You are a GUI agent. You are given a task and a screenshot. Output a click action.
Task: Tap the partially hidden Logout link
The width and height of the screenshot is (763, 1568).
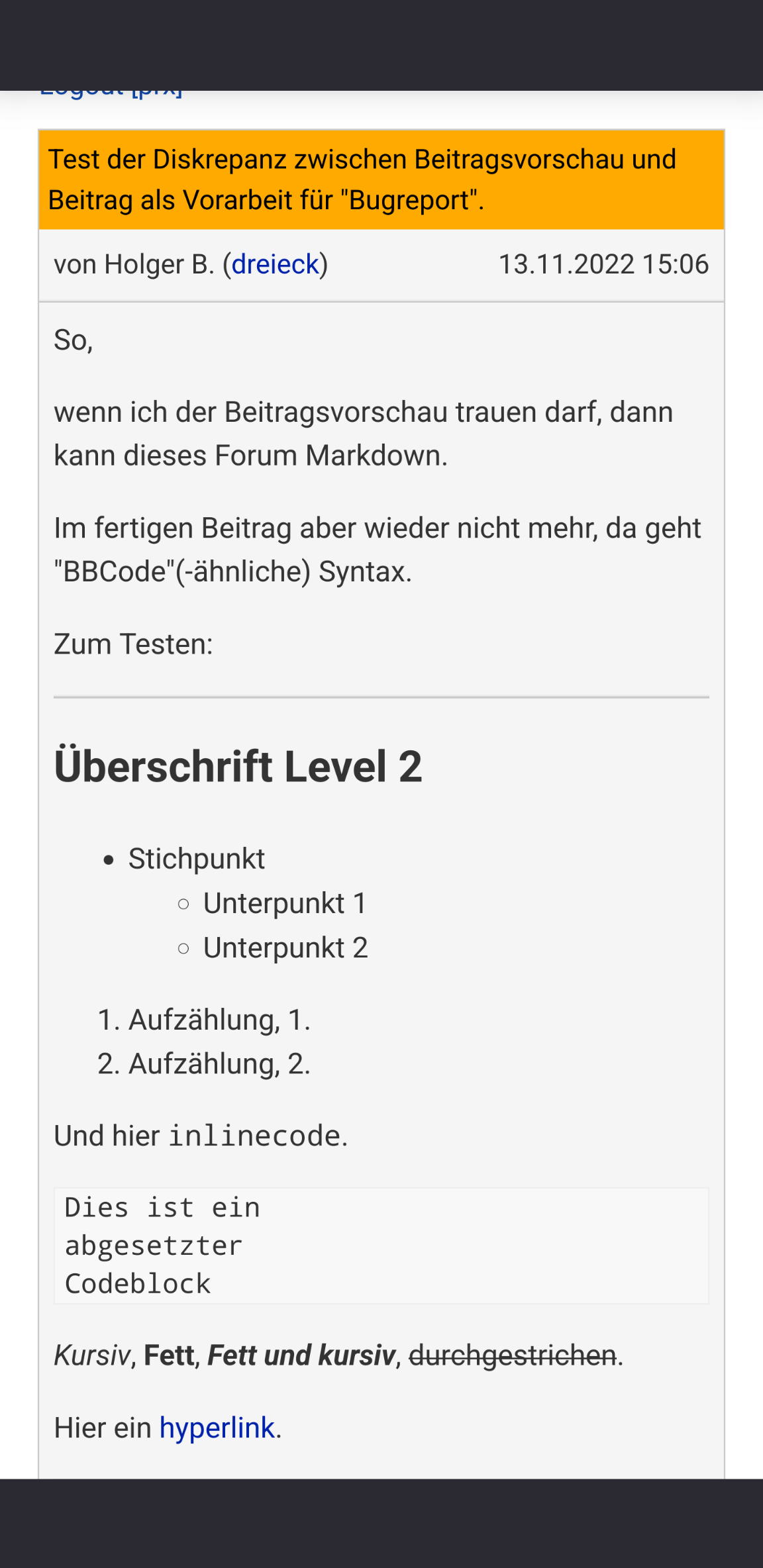(x=111, y=94)
